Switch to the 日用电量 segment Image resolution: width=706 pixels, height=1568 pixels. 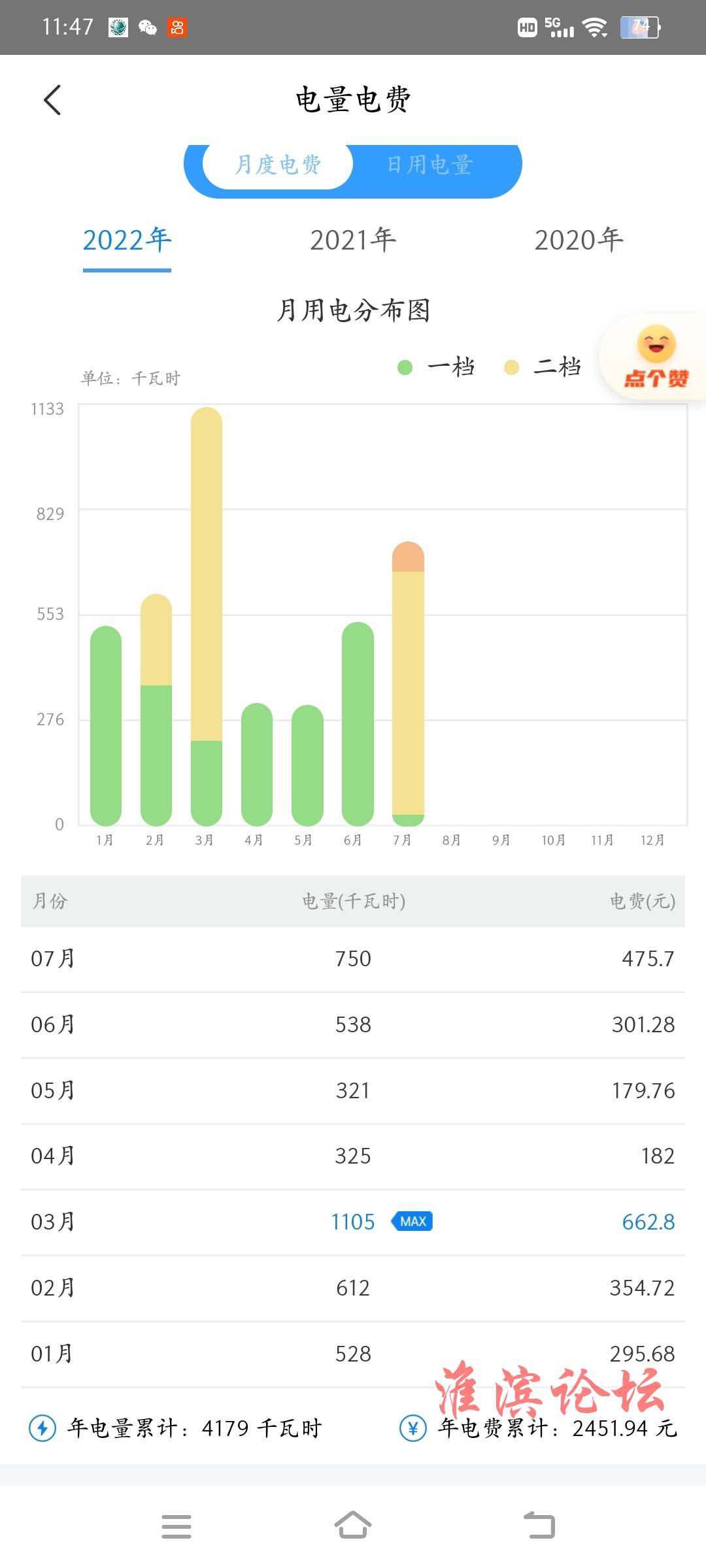[429, 165]
